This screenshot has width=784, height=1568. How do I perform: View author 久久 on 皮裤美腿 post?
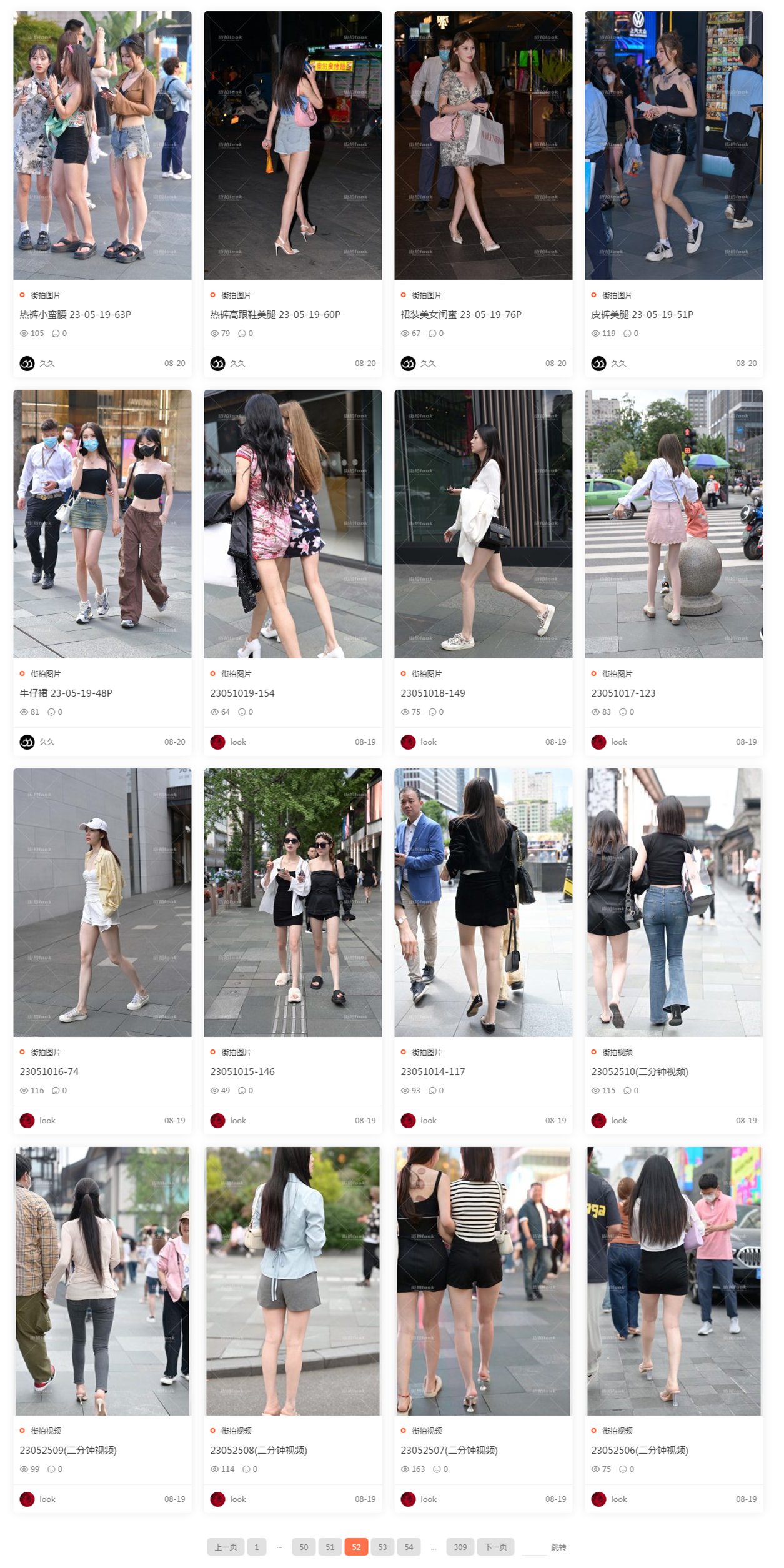click(617, 363)
